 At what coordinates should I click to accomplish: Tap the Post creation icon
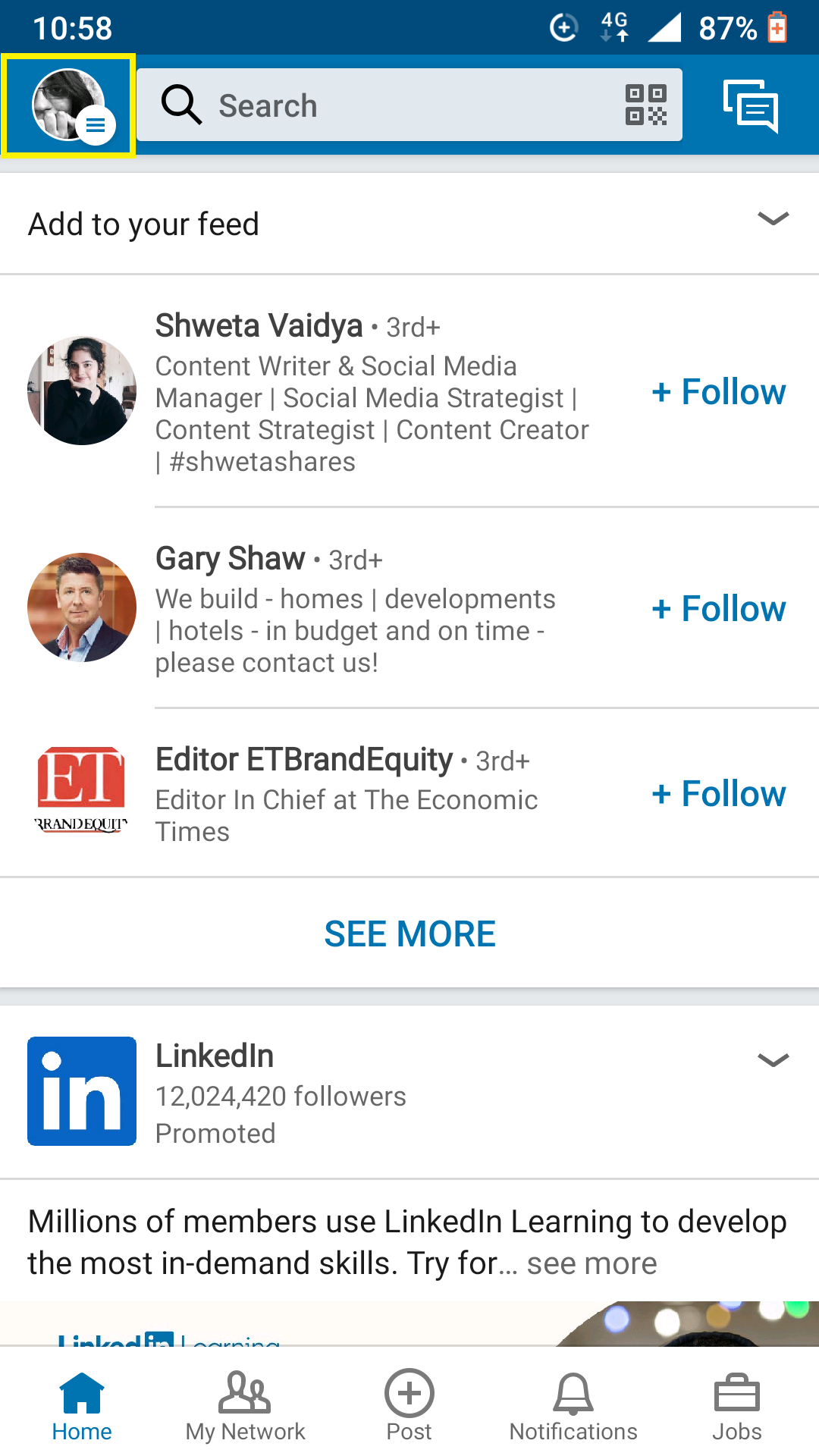tap(409, 1399)
